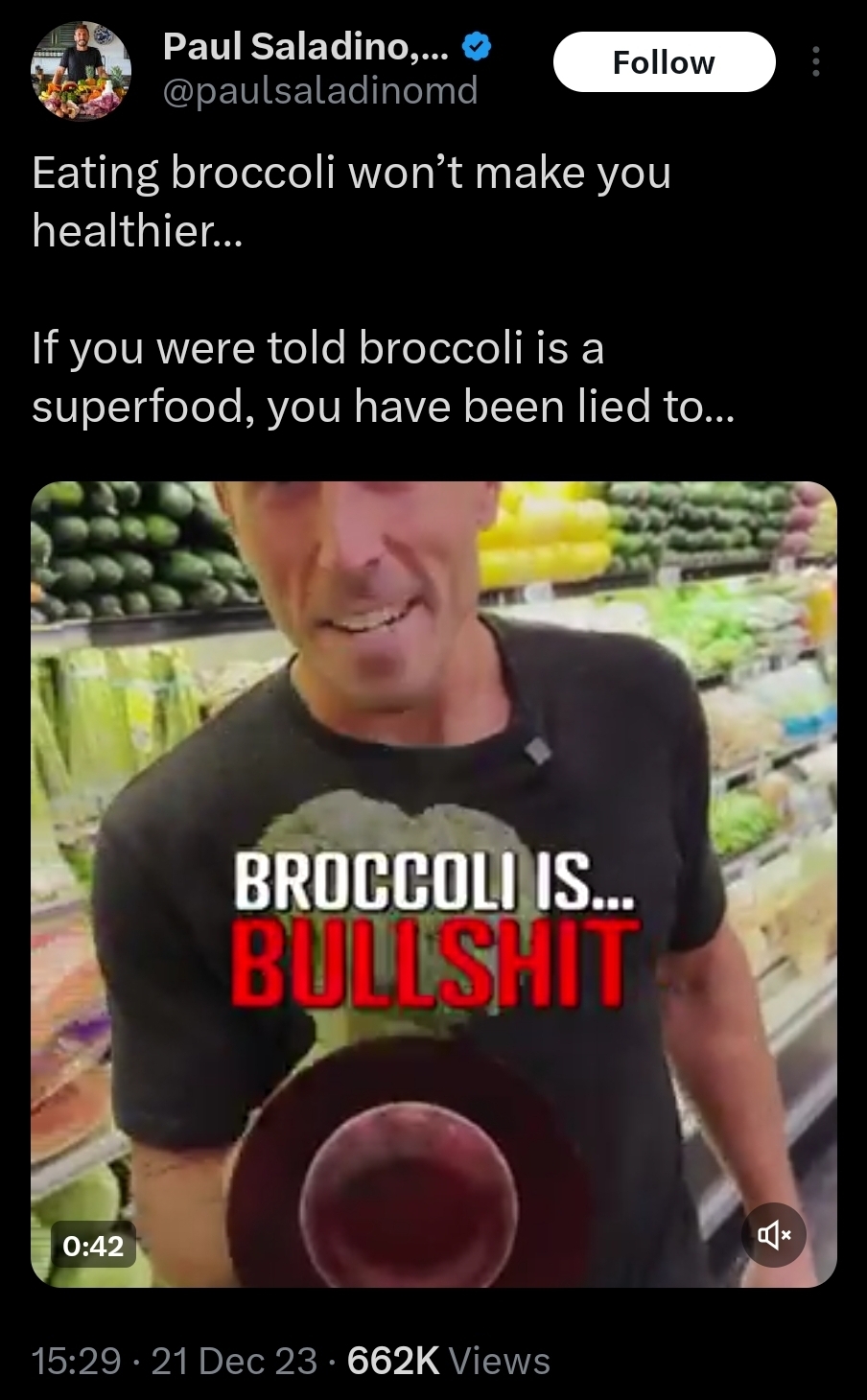Follow Paul Saladino
The image size is (867, 1400).
[664, 62]
